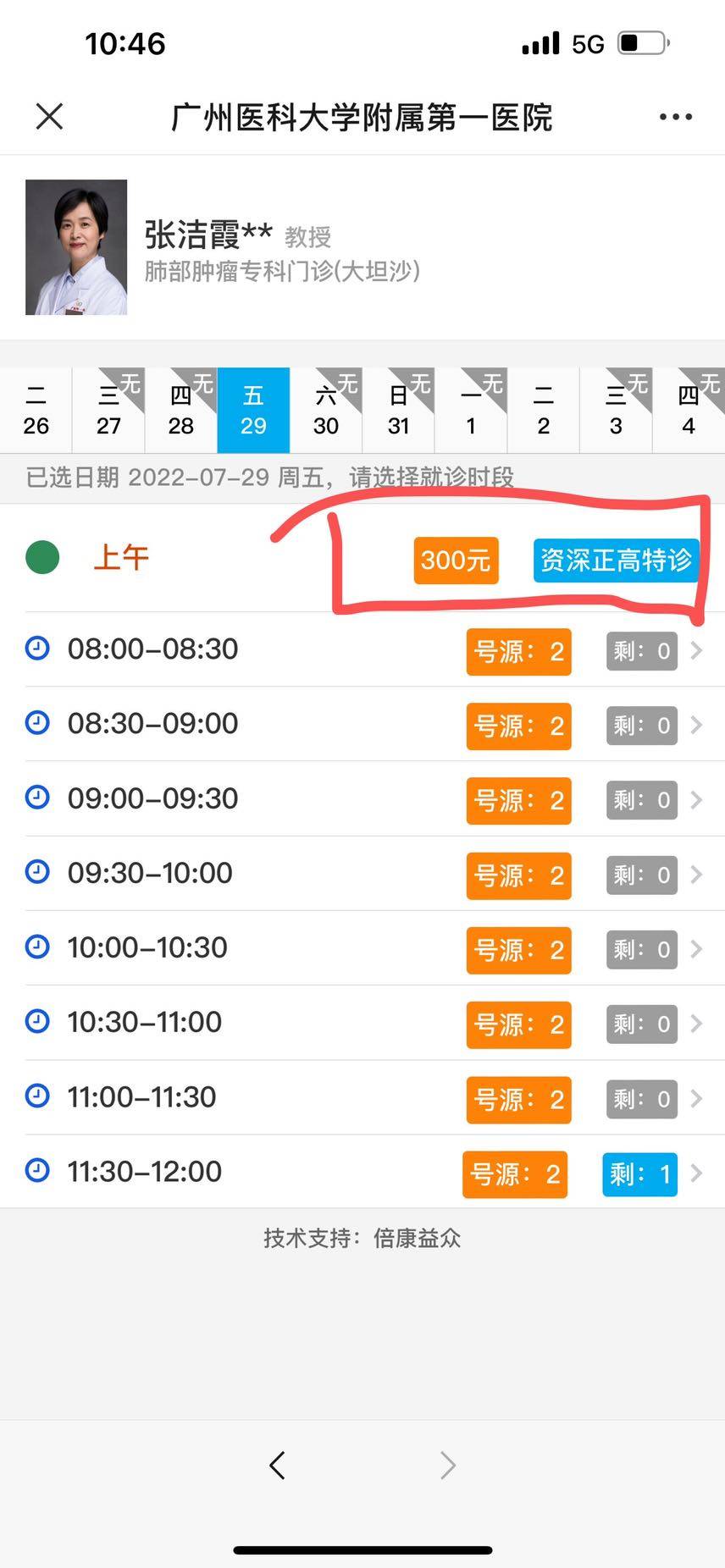Select Saturday the 30th date

pos(326,411)
